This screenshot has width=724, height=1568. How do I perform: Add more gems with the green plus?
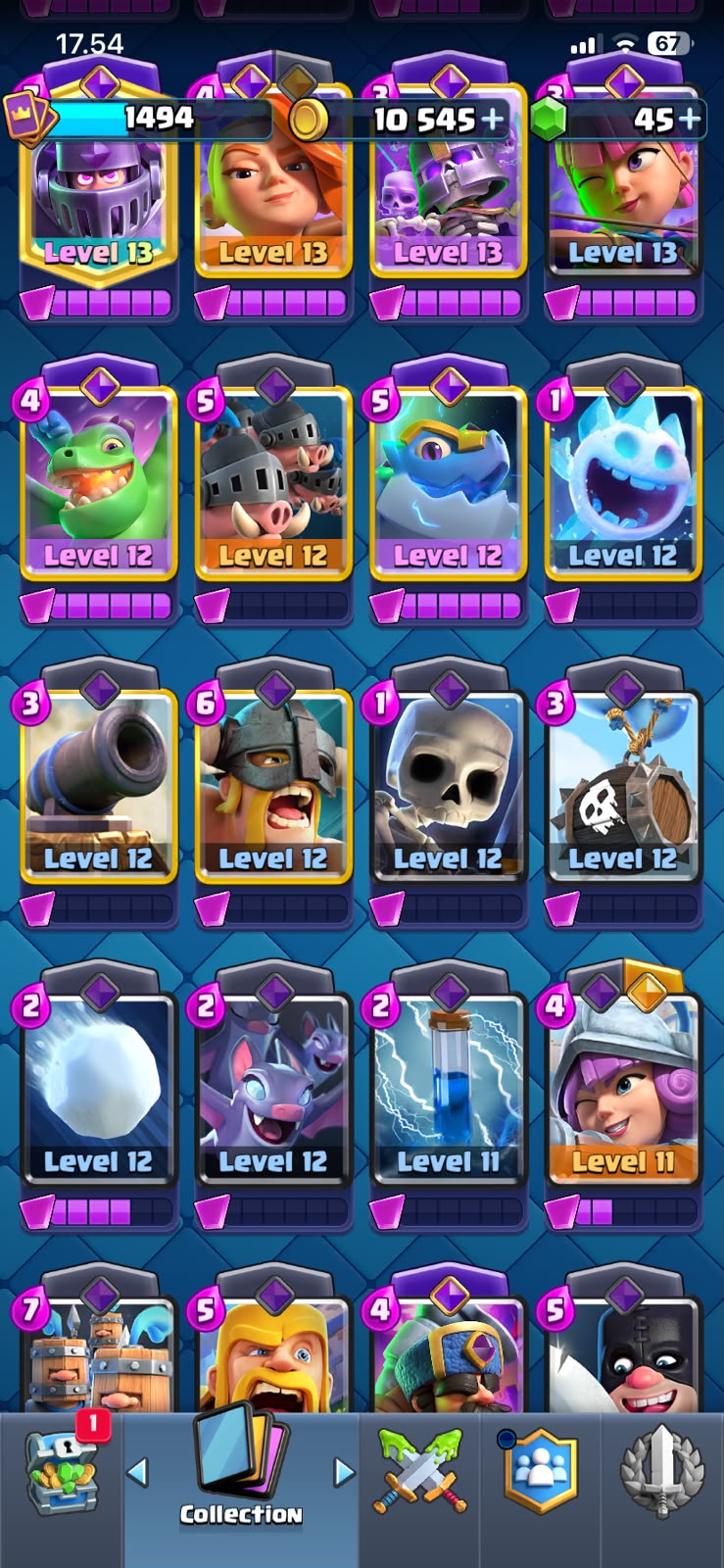tap(690, 120)
